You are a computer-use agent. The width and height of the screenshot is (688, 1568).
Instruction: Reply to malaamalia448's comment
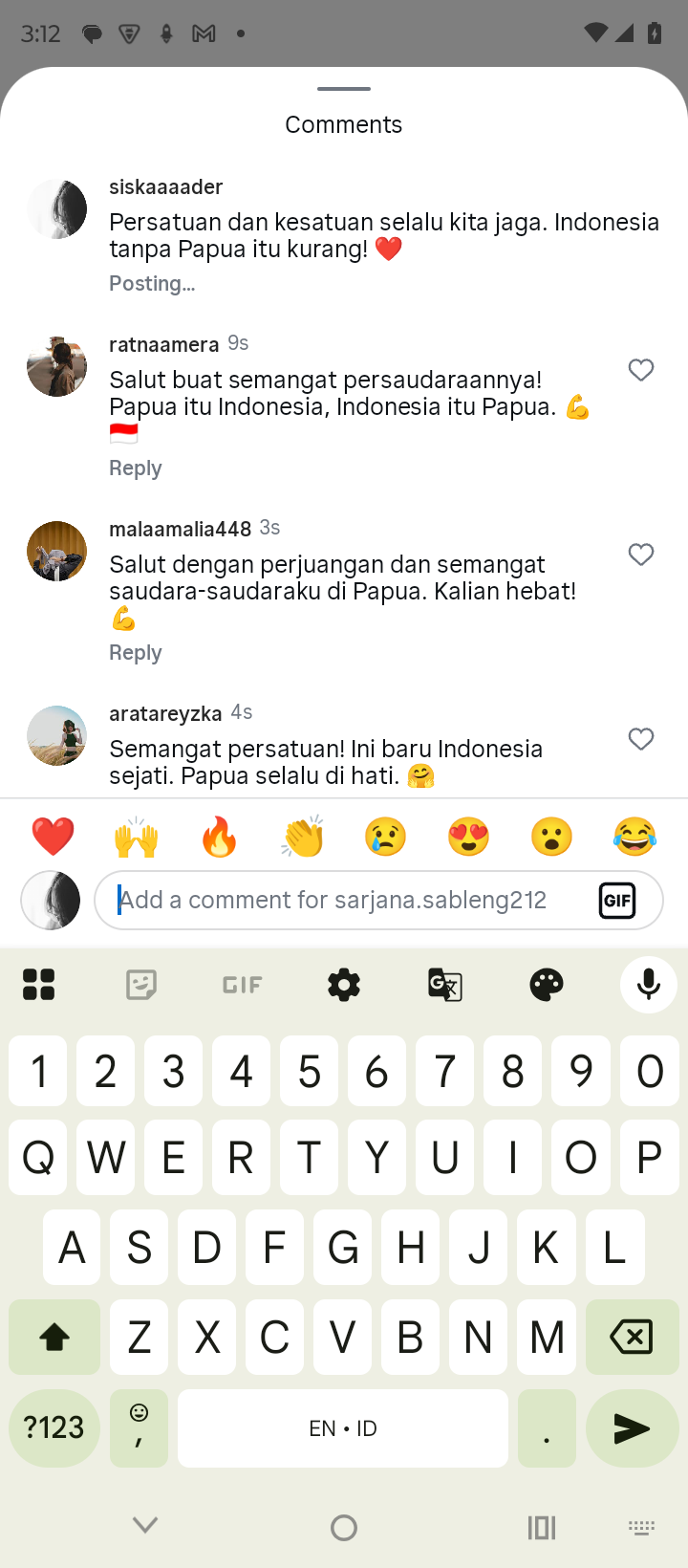(136, 653)
